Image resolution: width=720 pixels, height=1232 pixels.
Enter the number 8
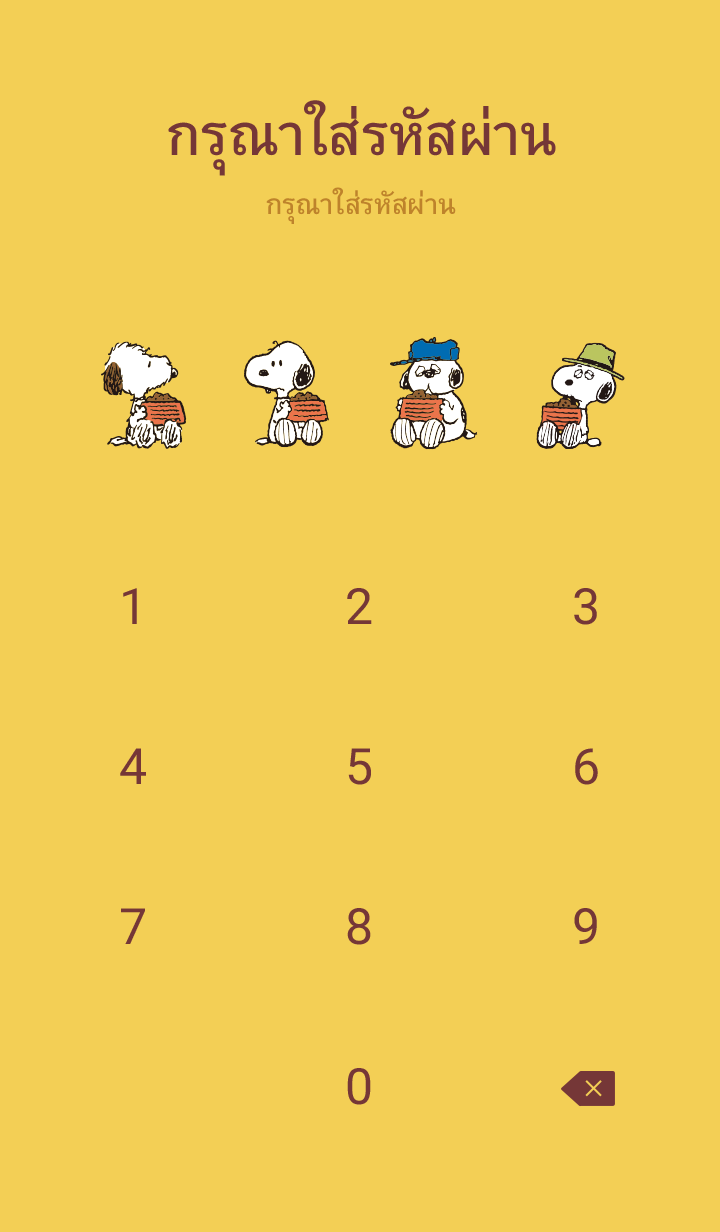pos(359,928)
